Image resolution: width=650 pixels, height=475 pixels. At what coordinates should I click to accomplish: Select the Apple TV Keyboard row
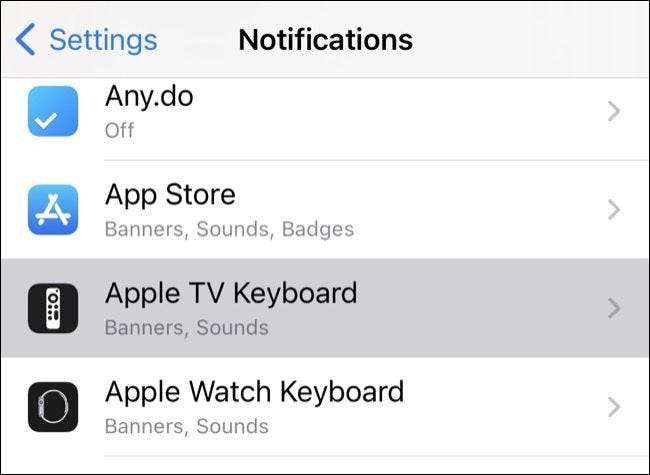324,308
